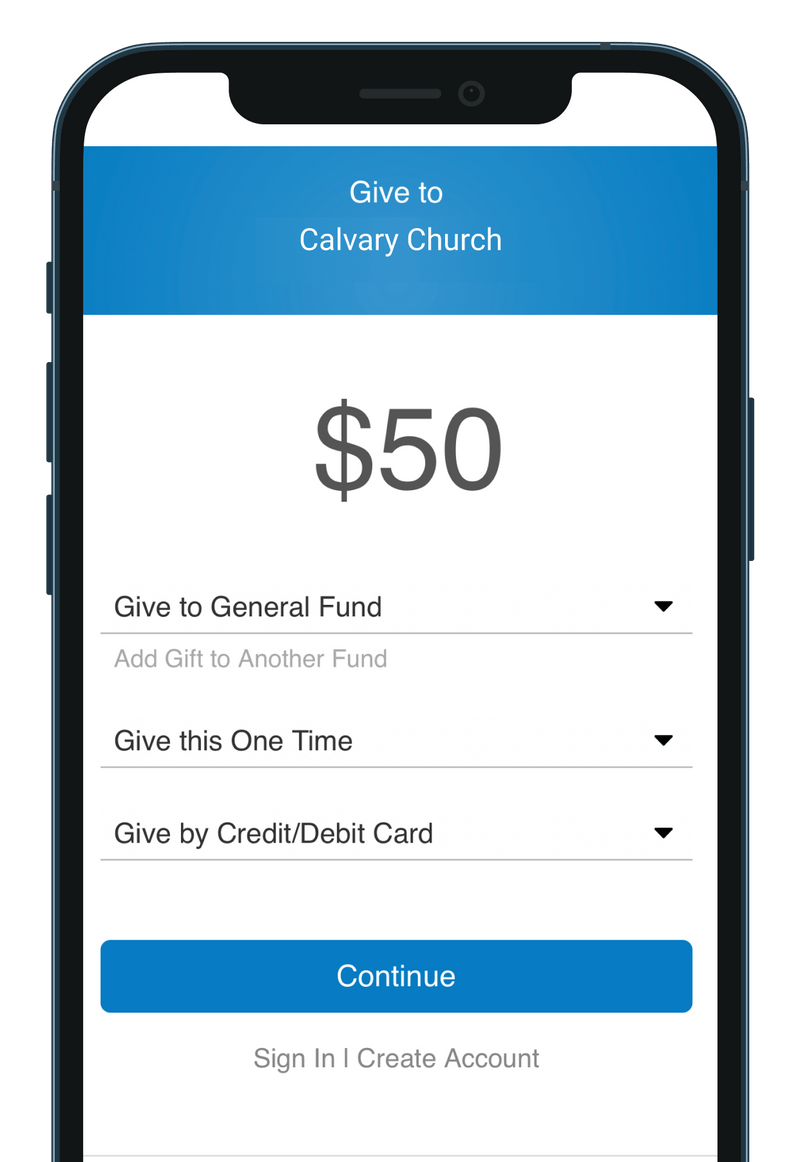Click the chevron on the frequency selector
Screen dimensions: 800x1162
(x=665, y=740)
